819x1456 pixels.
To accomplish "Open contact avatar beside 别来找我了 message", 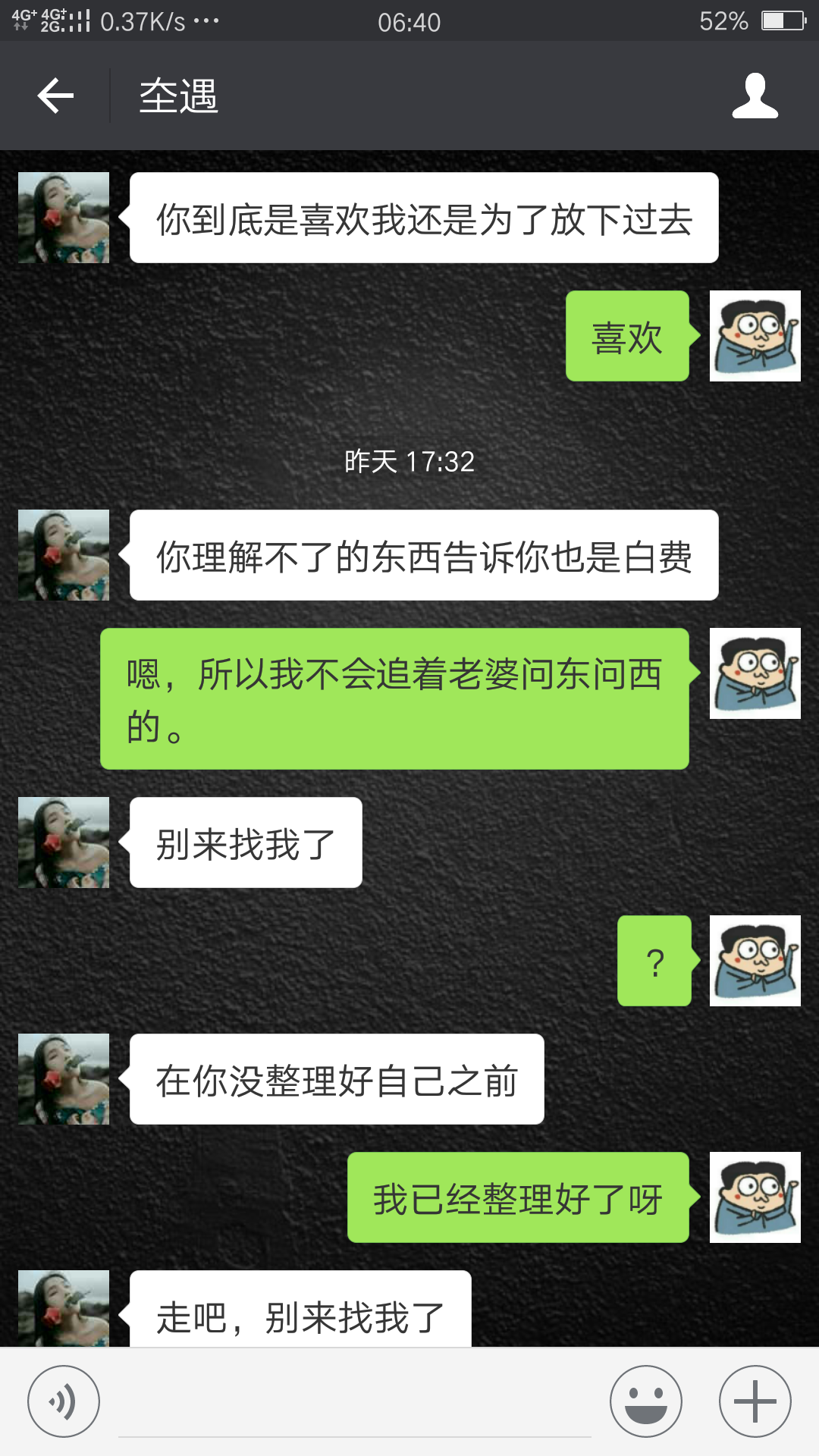I will (64, 843).
